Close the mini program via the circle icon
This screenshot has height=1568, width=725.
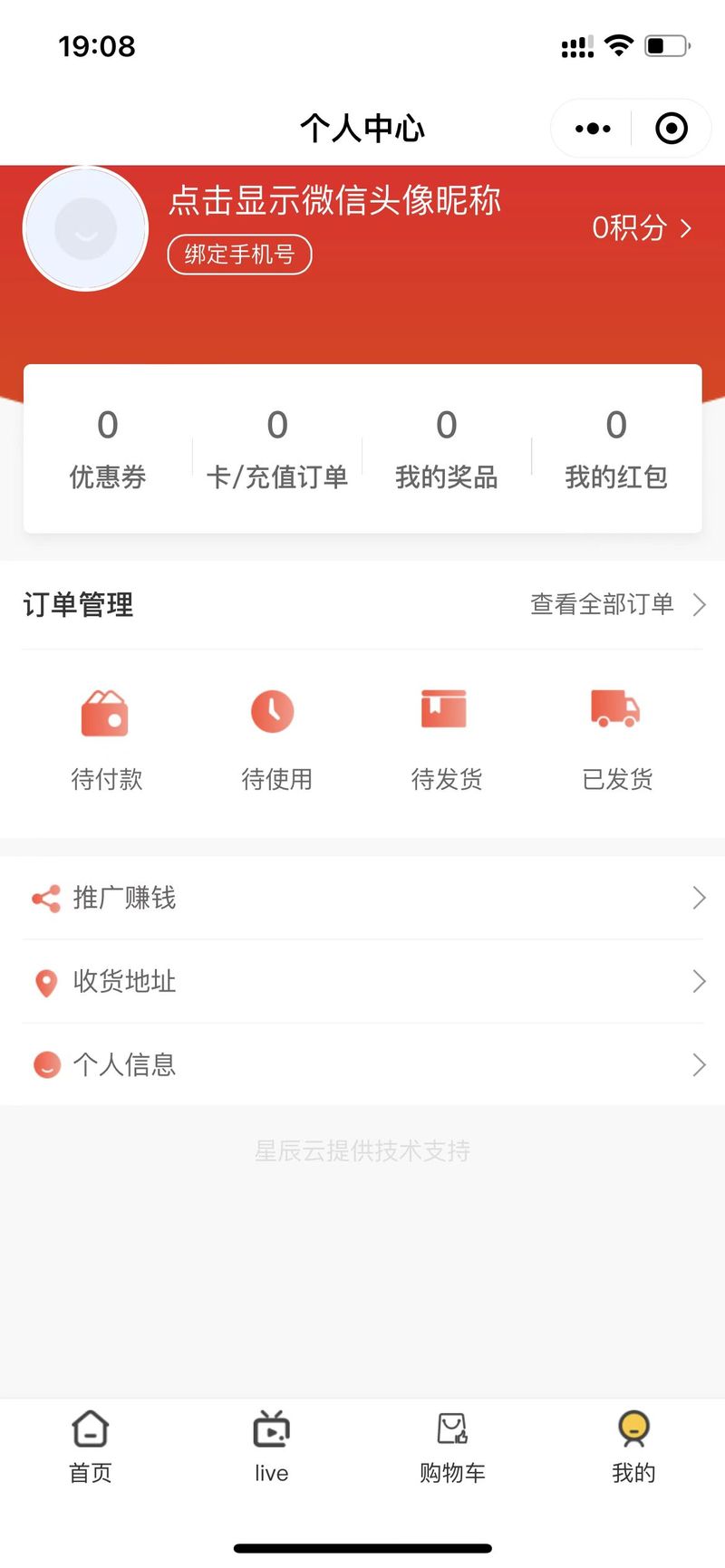[x=672, y=129]
